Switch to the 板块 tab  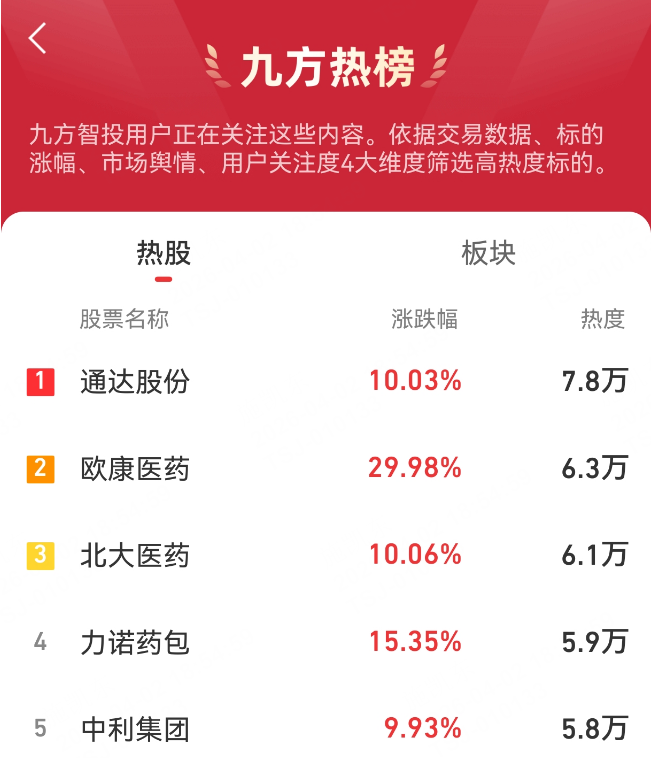tap(488, 253)
